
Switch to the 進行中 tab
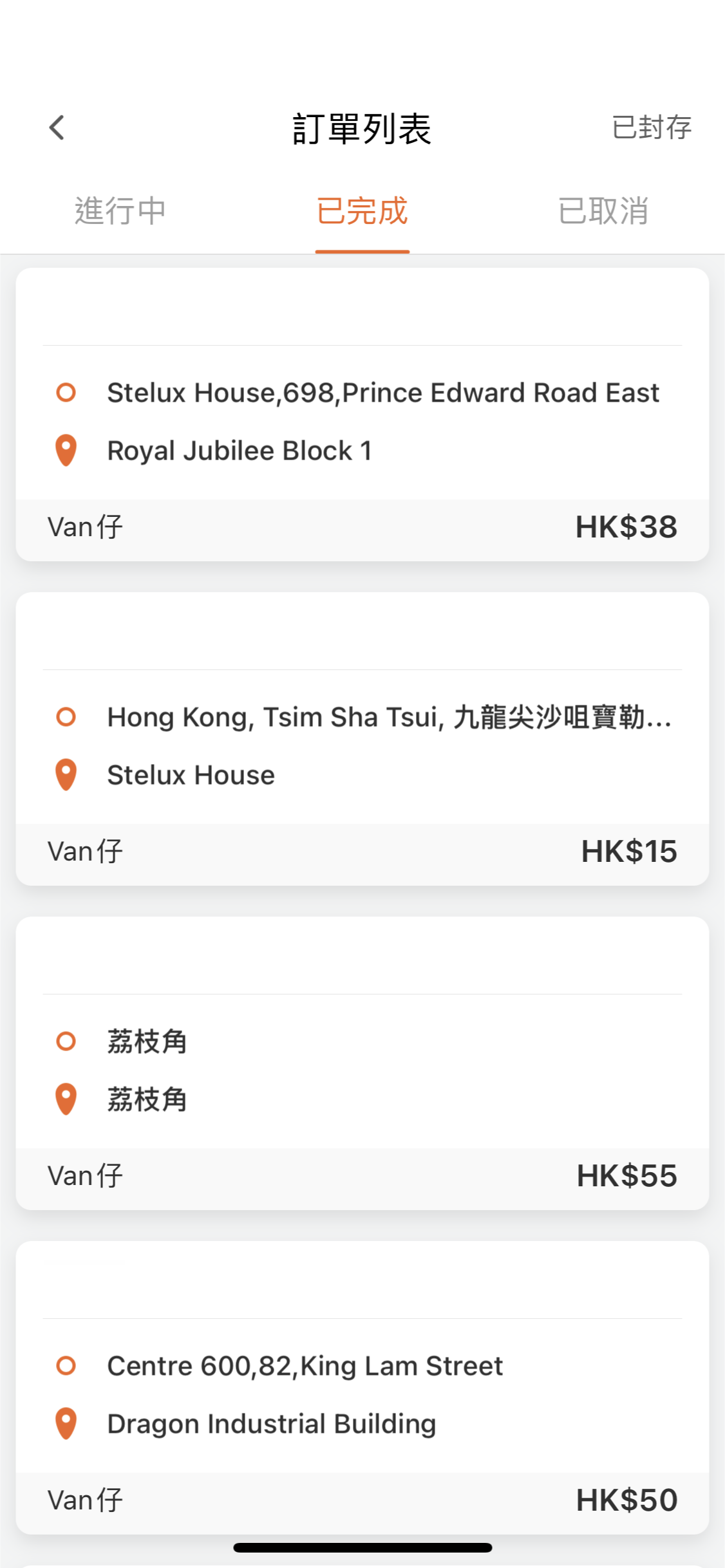coord(120,211)
